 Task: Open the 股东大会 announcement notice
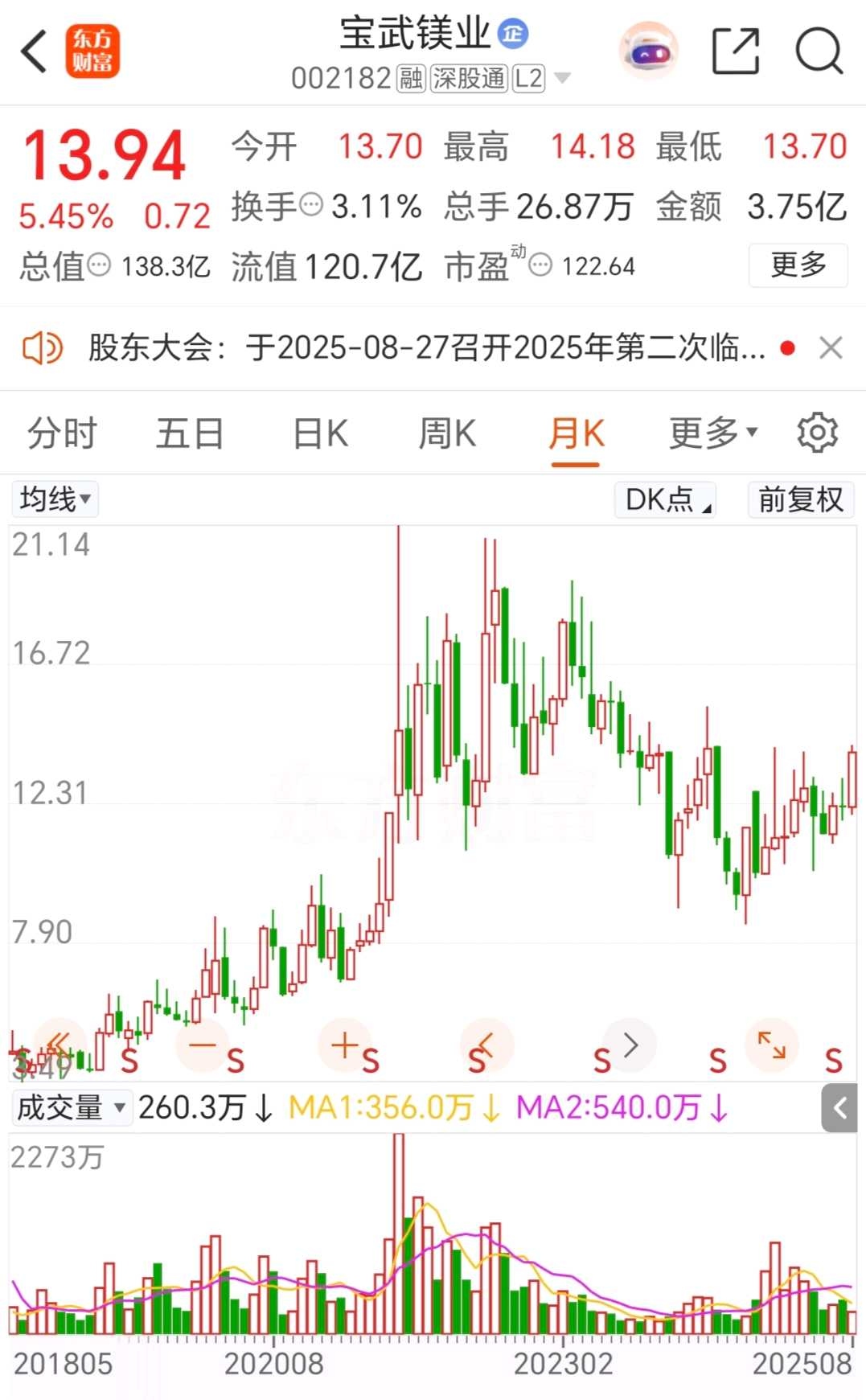426,348
